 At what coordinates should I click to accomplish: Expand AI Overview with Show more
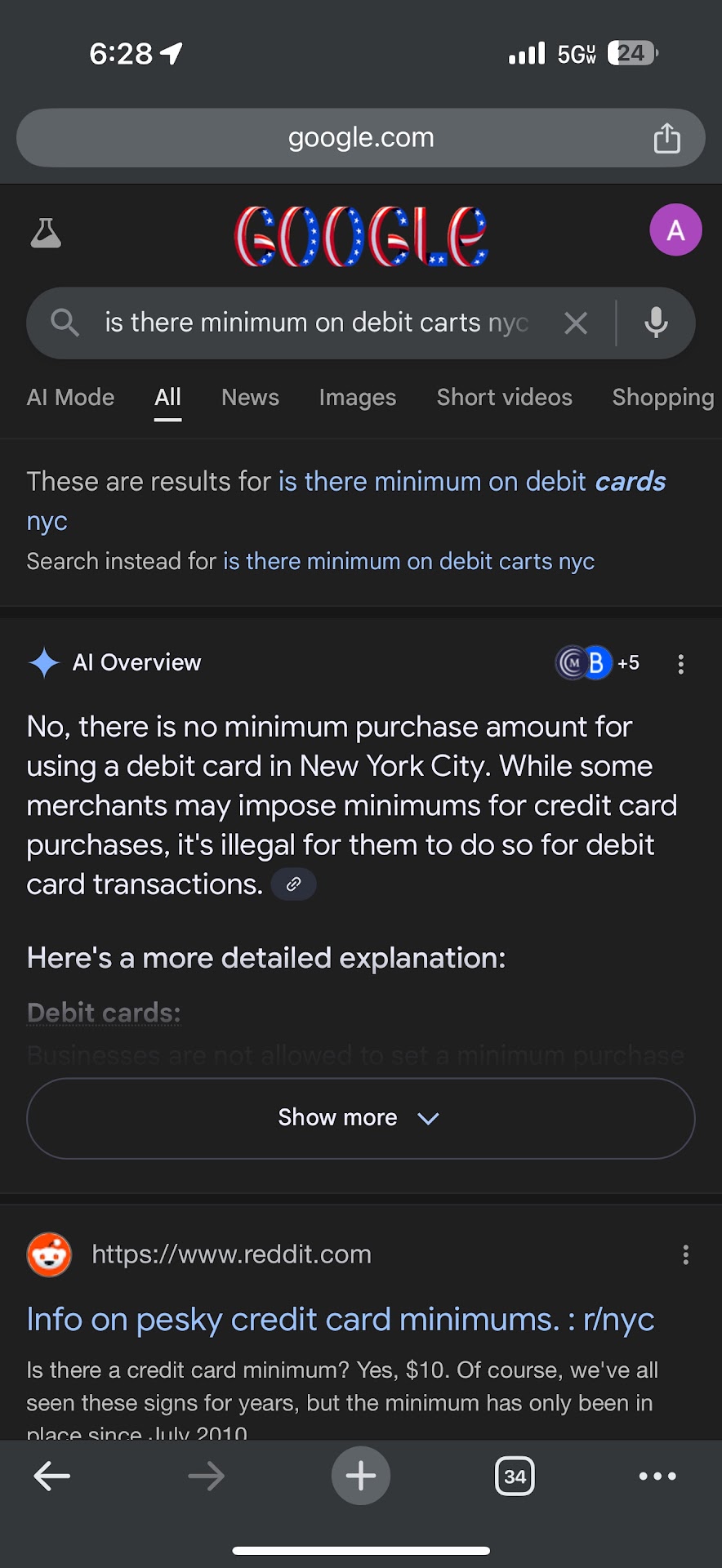point(360,1118)
